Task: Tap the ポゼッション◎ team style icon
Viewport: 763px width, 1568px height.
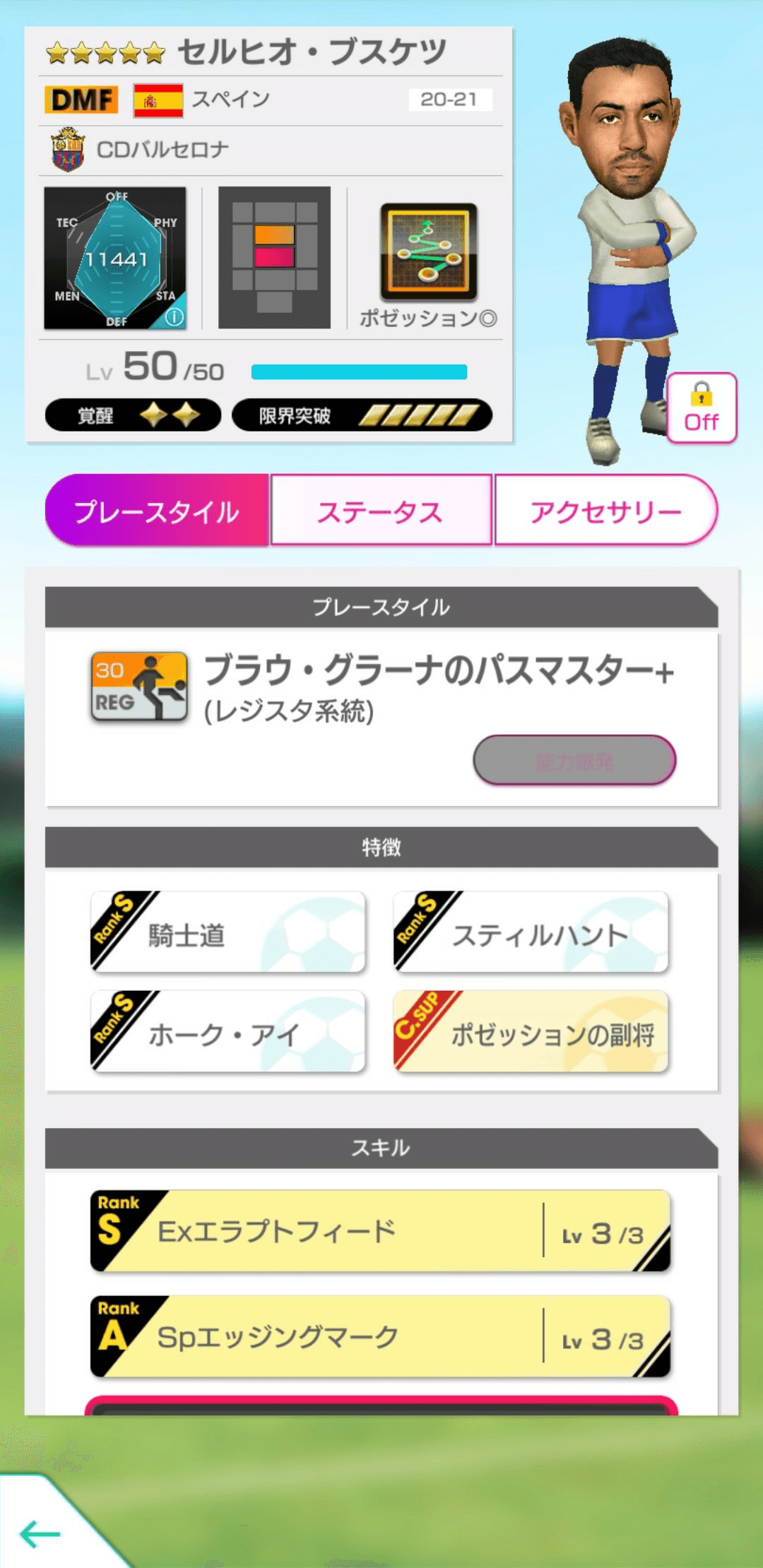Action: [x=427, y=254]
